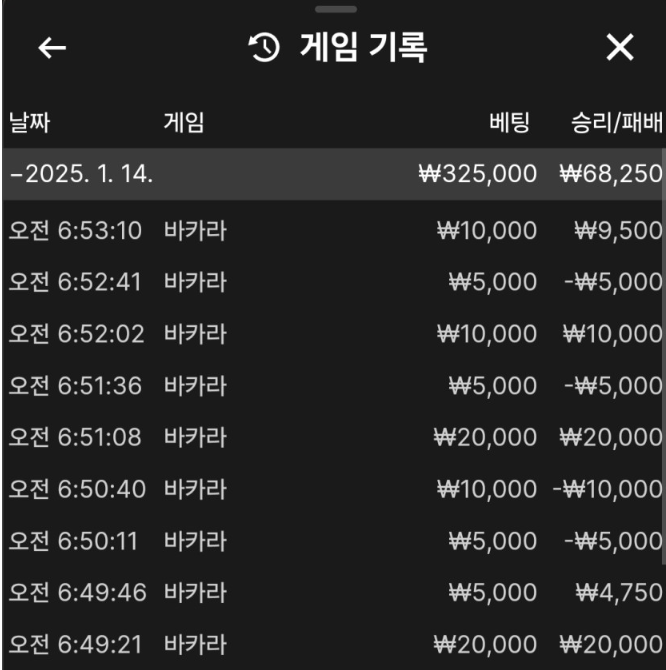
Task: Close the game history panel
Action: coord(620,48)
